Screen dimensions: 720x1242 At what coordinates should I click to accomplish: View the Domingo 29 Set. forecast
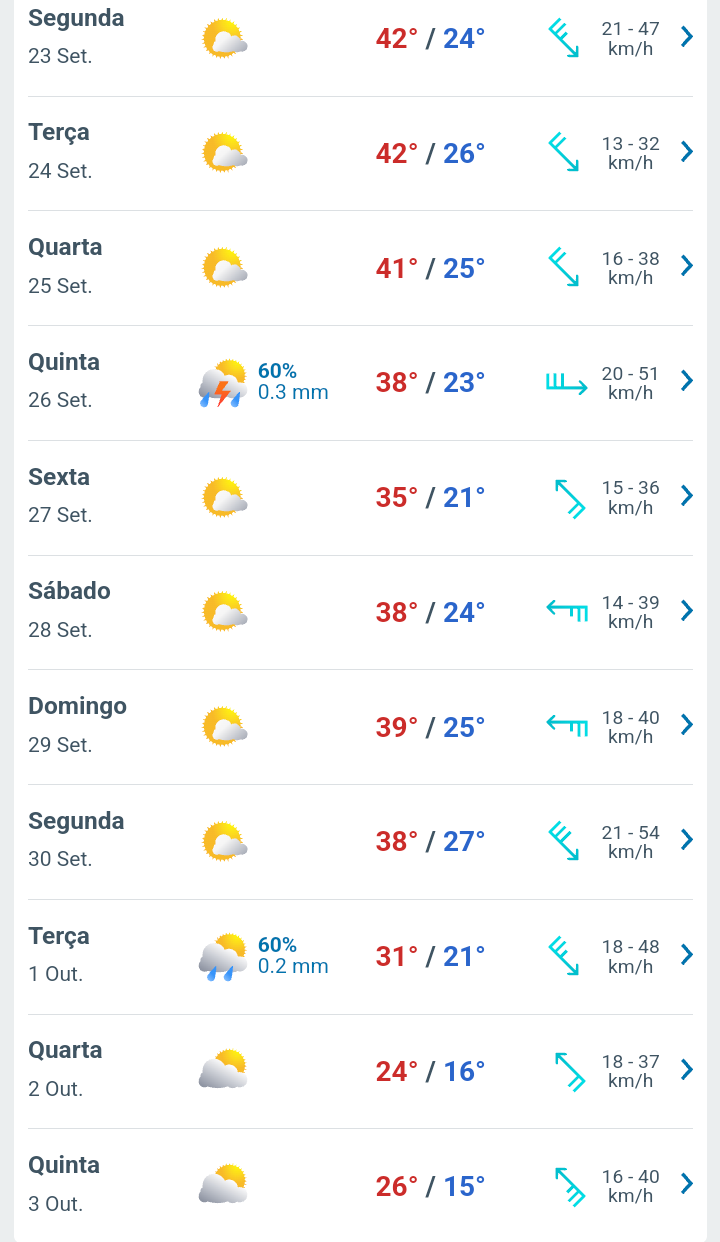point(360,727)
